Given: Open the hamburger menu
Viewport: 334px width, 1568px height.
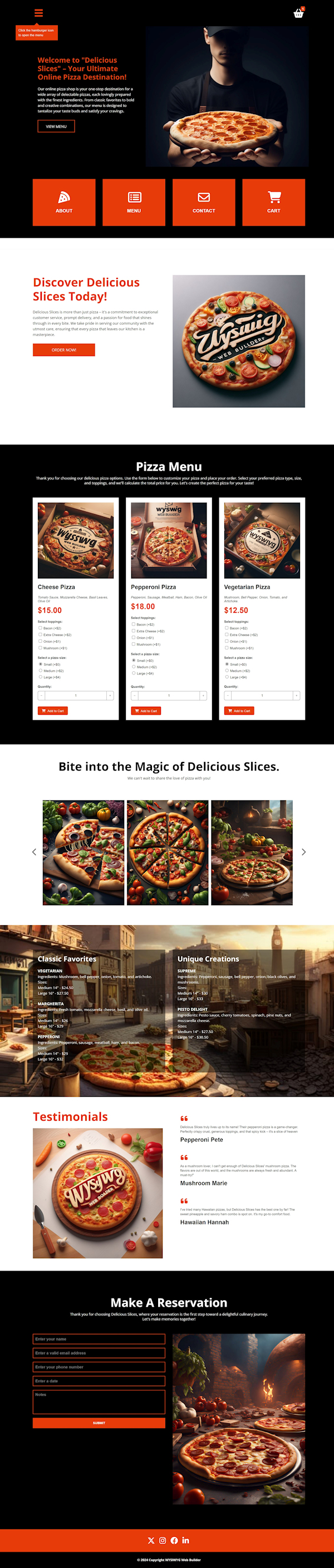Looking at the screenshot, I should pyautogui.click(x=38, y=13).
